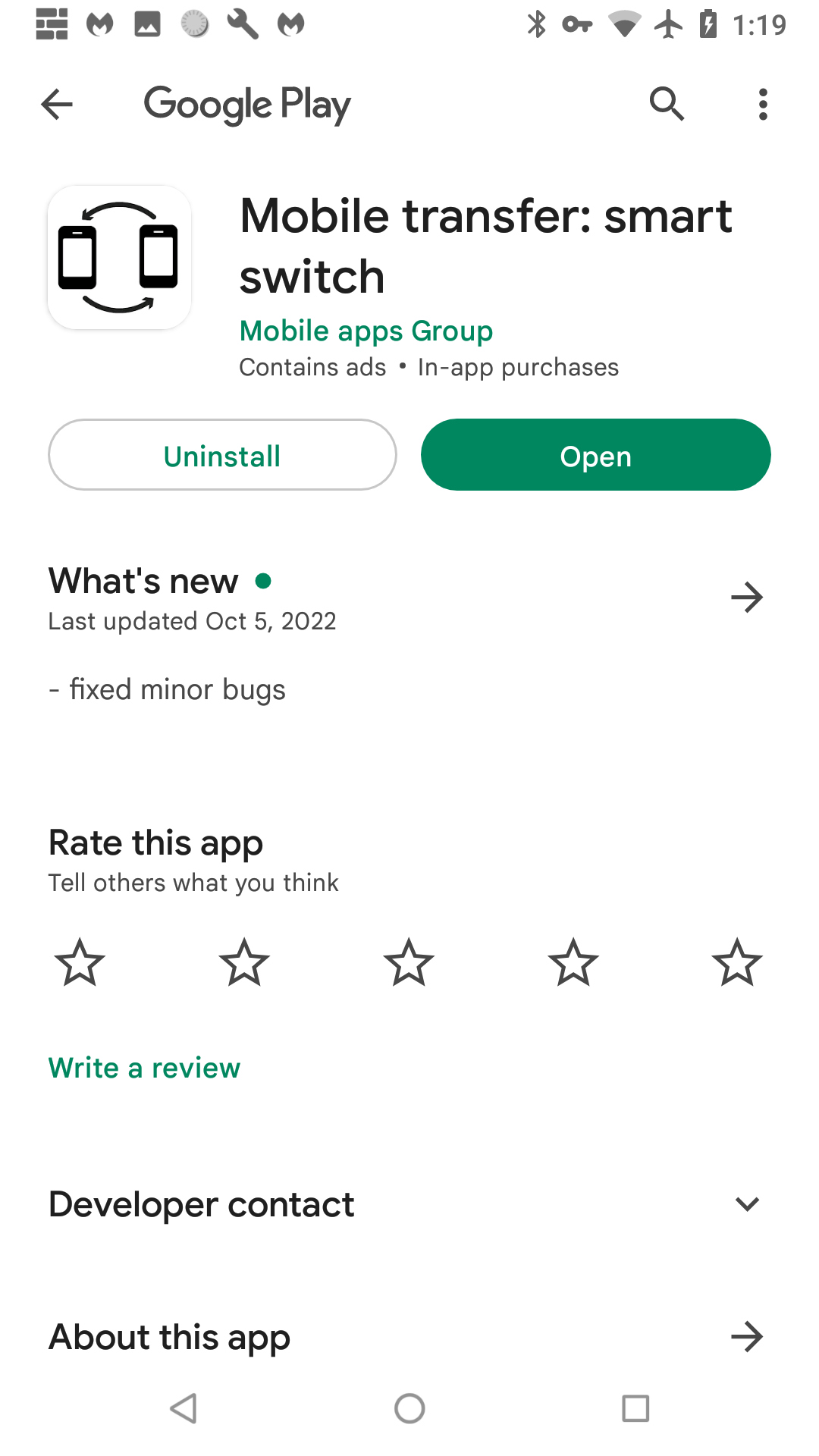Open the three-dot overflow menu
Screen dimensions: 819x1456
[x=763, y=104]
